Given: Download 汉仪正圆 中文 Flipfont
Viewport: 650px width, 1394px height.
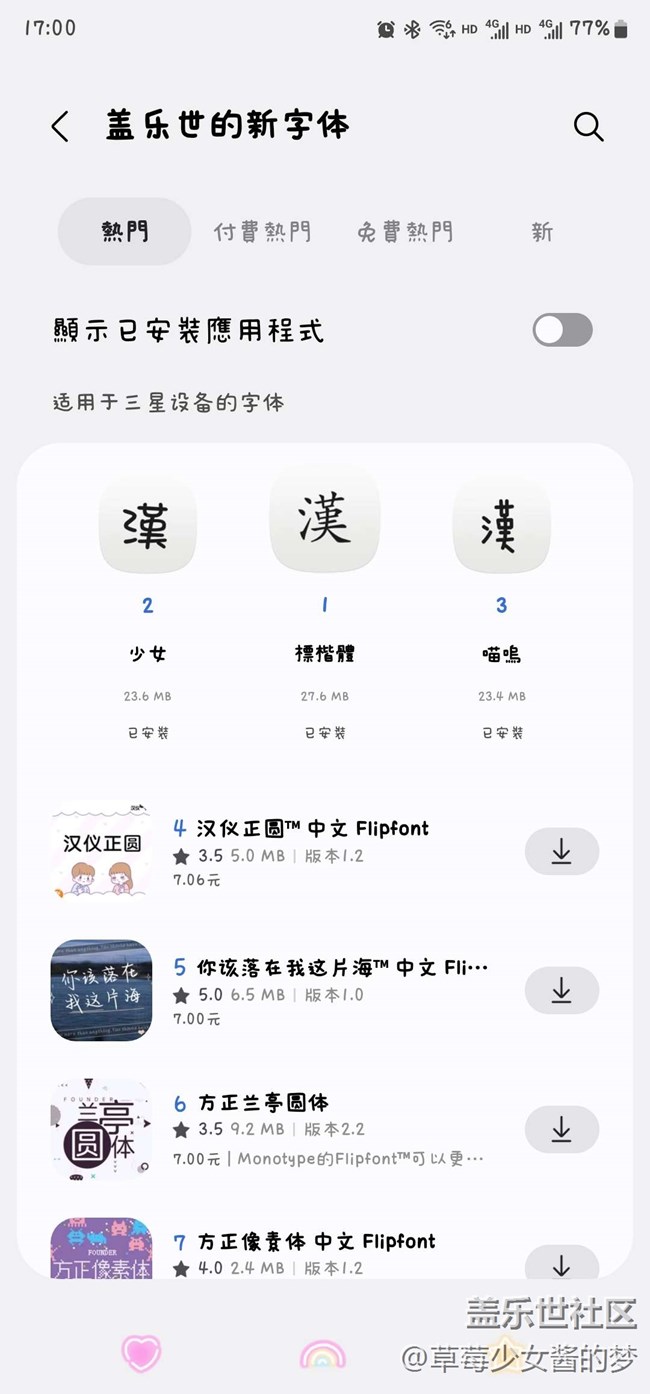Looking at the screenshot, I should tap(561, 852).
